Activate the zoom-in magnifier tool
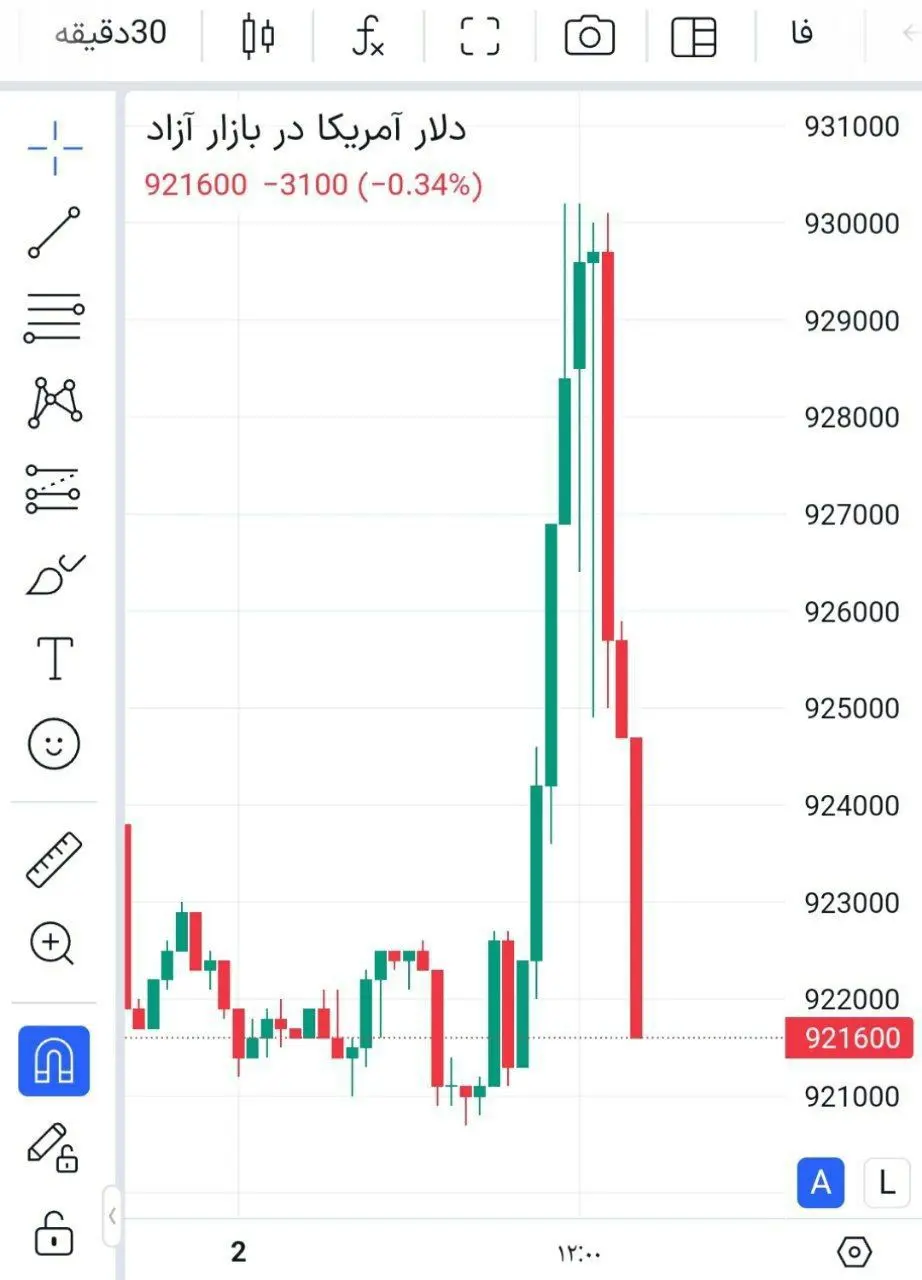Image resolution: width=922 pixels, height=1280 pixels. (x=55, y=943)
